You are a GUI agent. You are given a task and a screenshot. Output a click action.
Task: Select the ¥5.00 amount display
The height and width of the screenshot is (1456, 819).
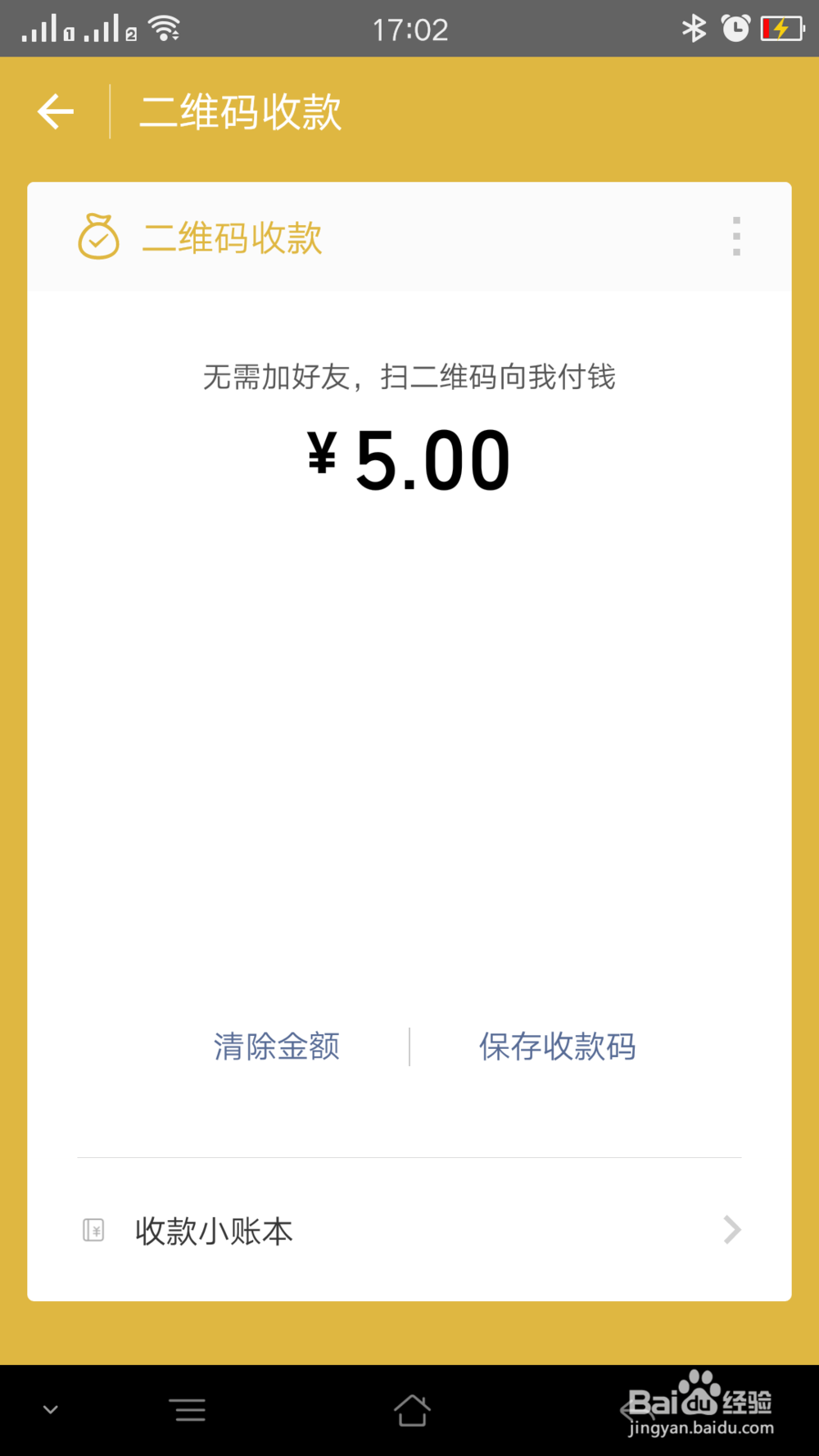pyautogui.click(x=409, y=459)
